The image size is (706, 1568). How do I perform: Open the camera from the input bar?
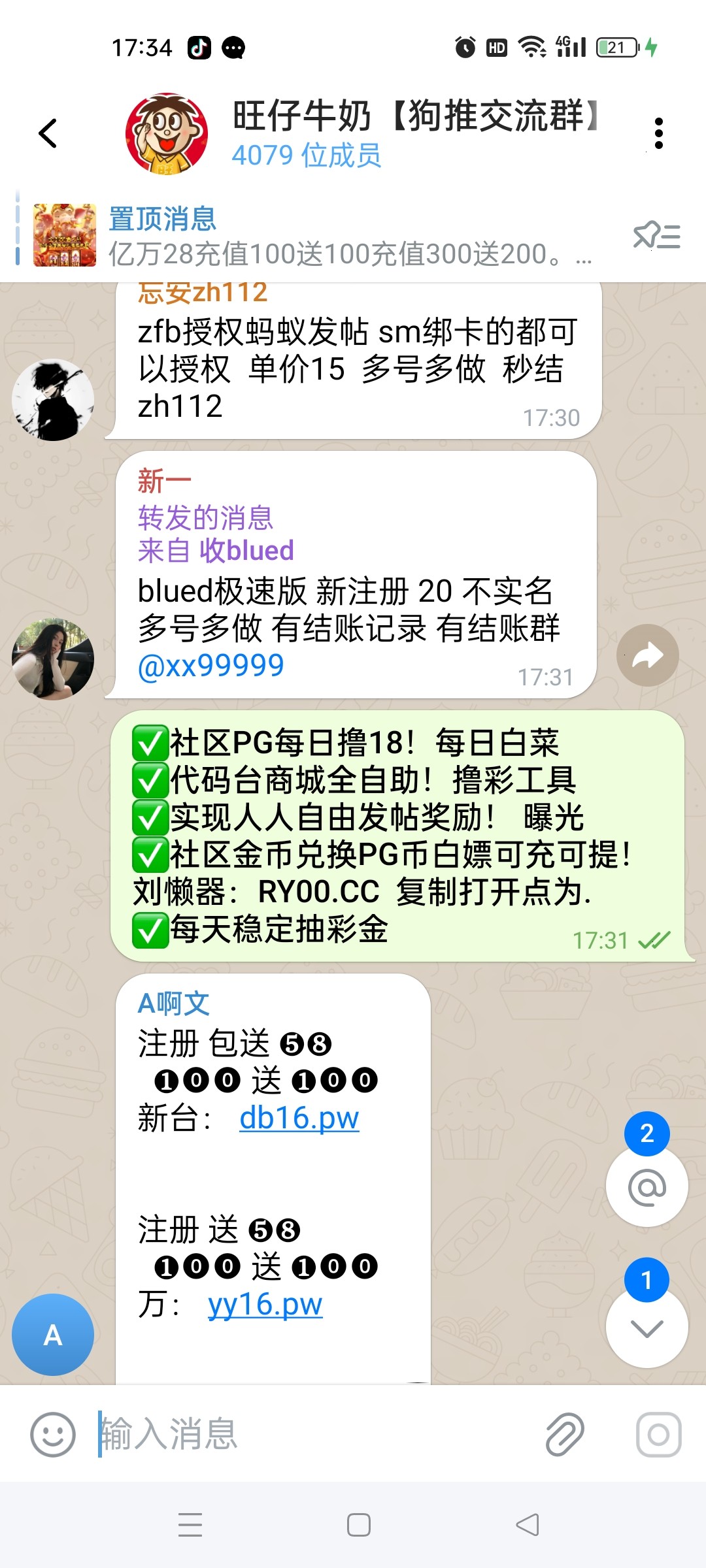[658, 1435]
